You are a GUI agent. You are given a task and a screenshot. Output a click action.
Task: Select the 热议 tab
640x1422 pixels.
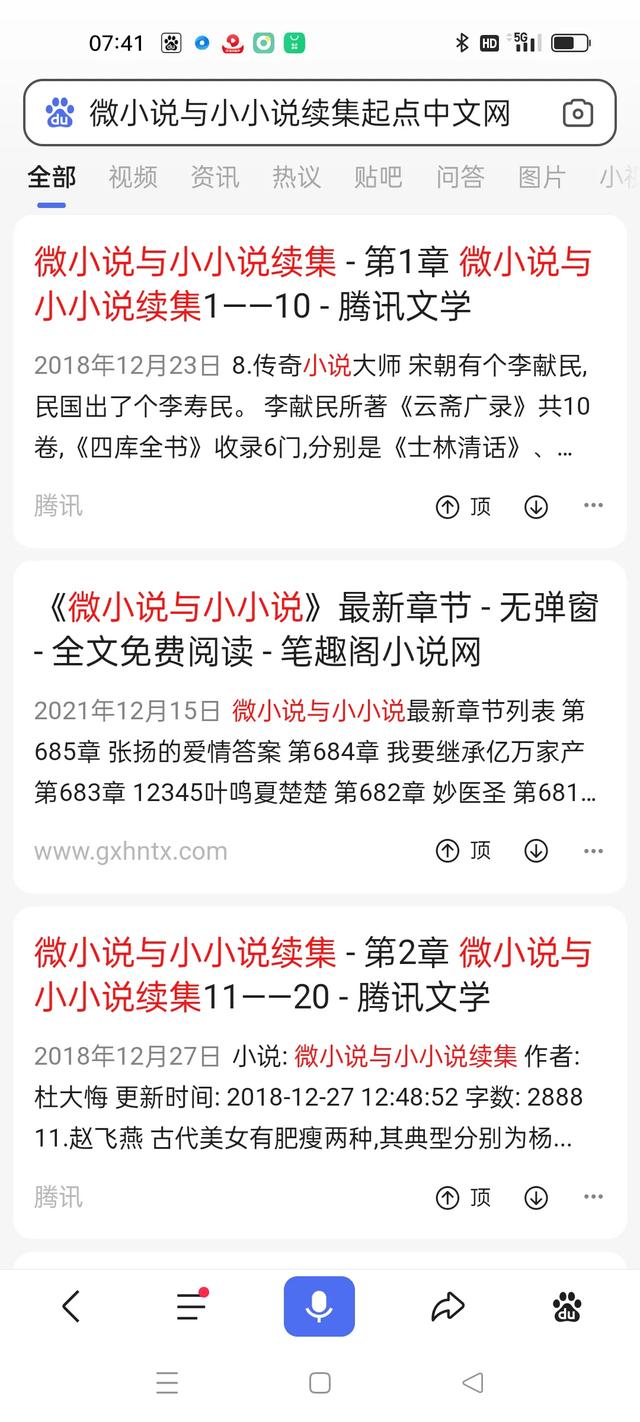point(297,177)
